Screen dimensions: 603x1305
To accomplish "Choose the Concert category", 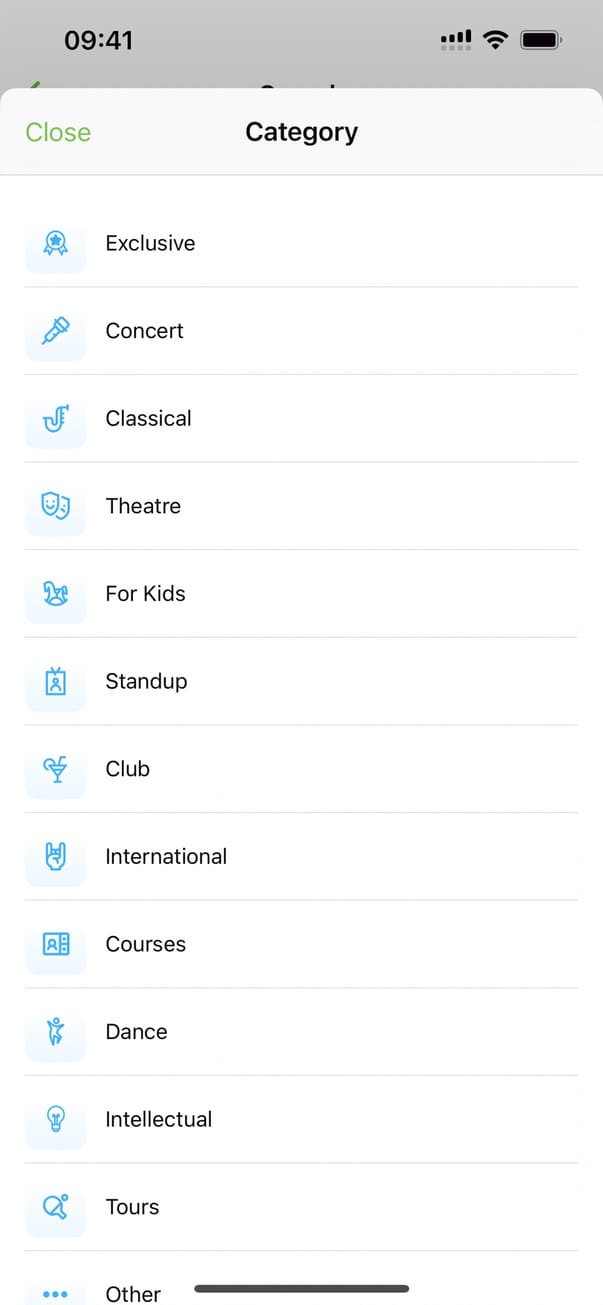I will click(145, 331).
